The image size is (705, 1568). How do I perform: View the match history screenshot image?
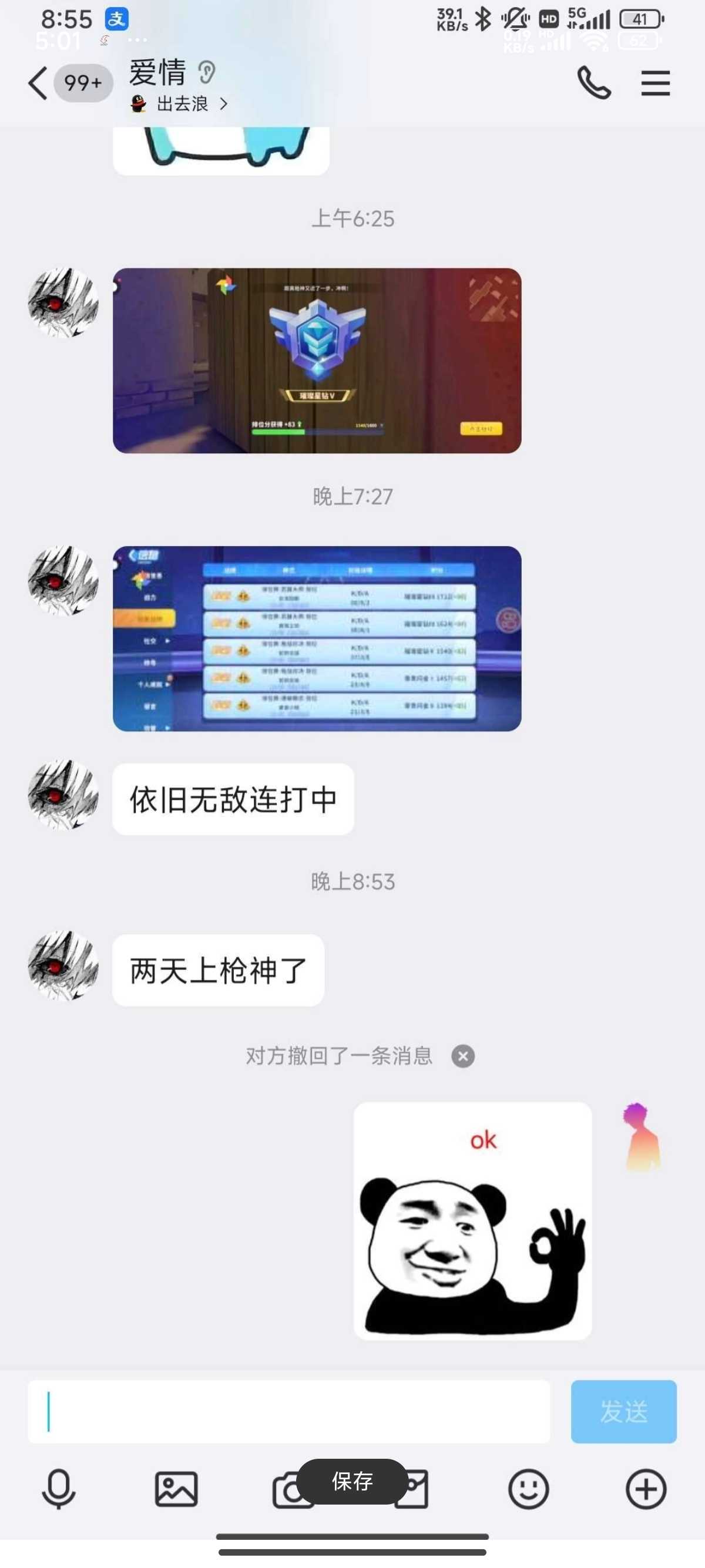click(x=317, y=638)
